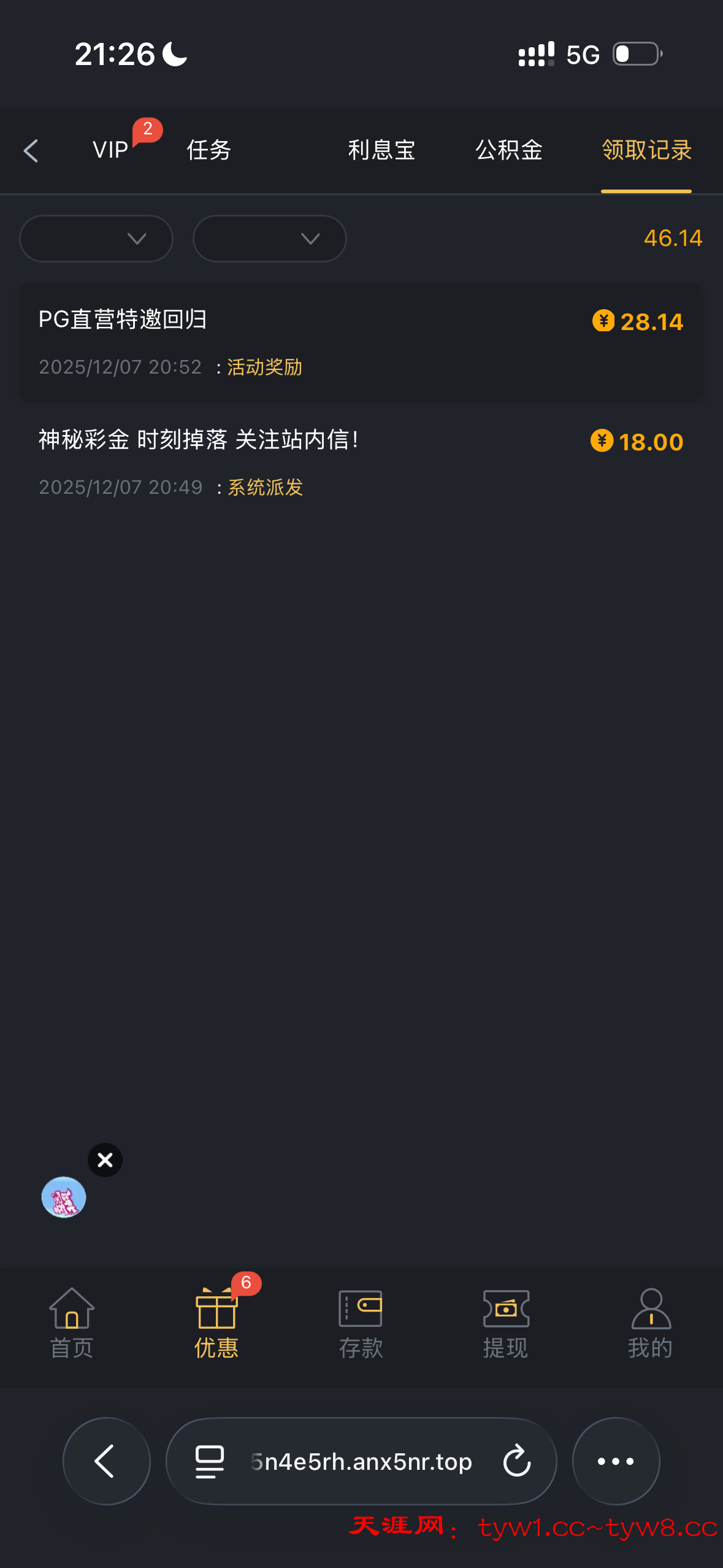Go to the 首页 home tab
The height and width of the screenshot is (1568, 723).
pyautogui.click(x=72, y=1323)
